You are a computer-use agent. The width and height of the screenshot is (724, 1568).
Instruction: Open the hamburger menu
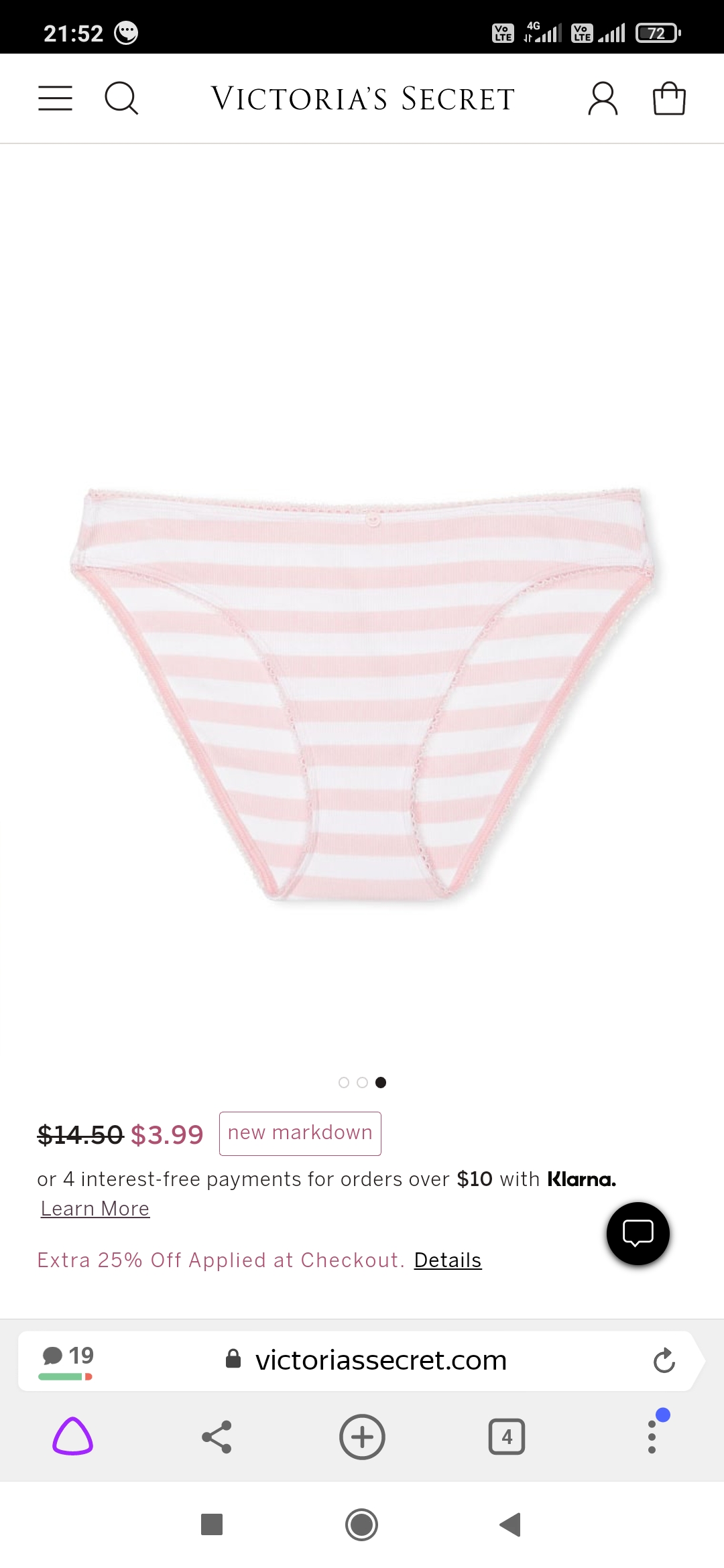(x=55, y=99)
